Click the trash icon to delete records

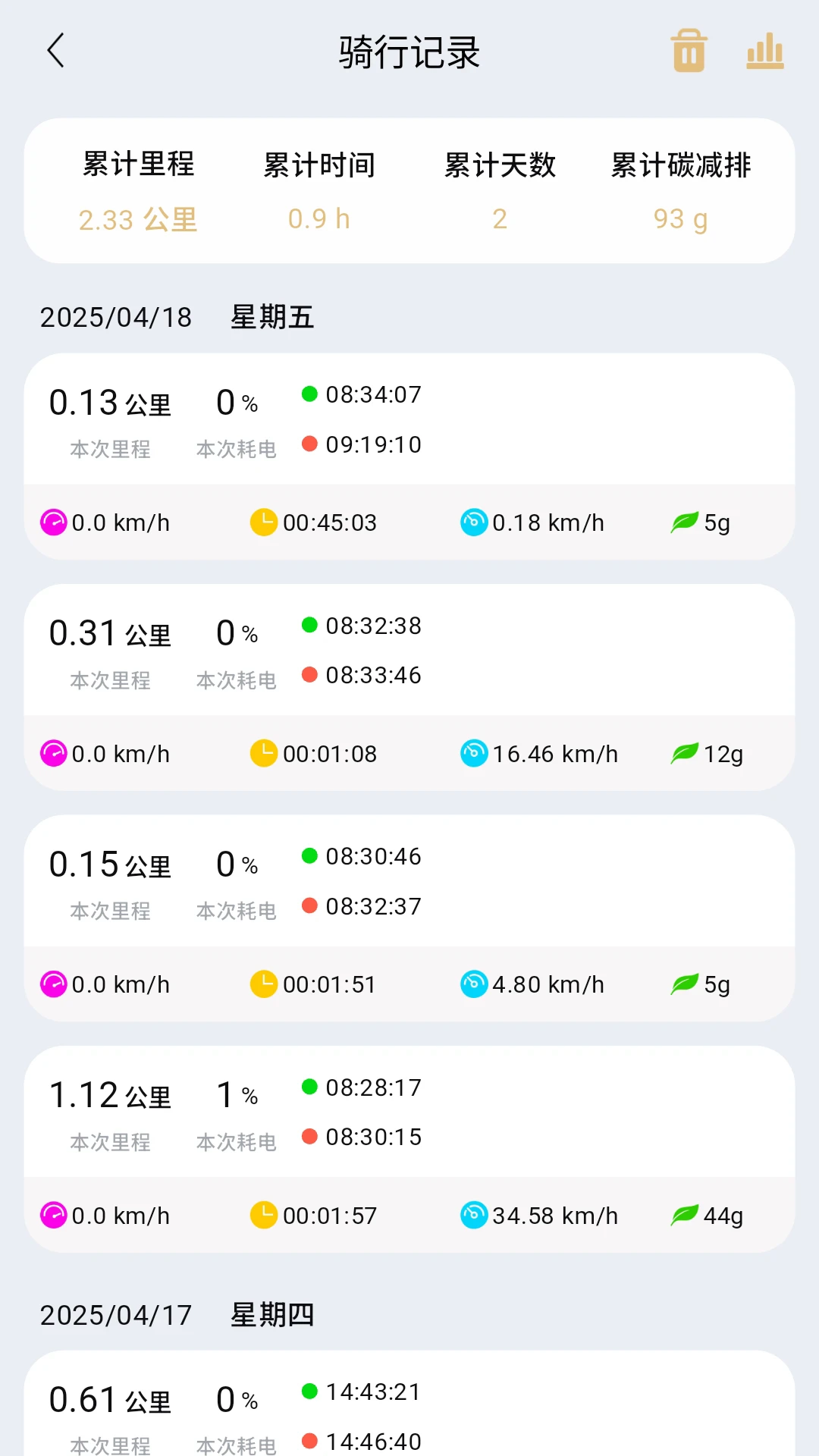tap(688, 52)
